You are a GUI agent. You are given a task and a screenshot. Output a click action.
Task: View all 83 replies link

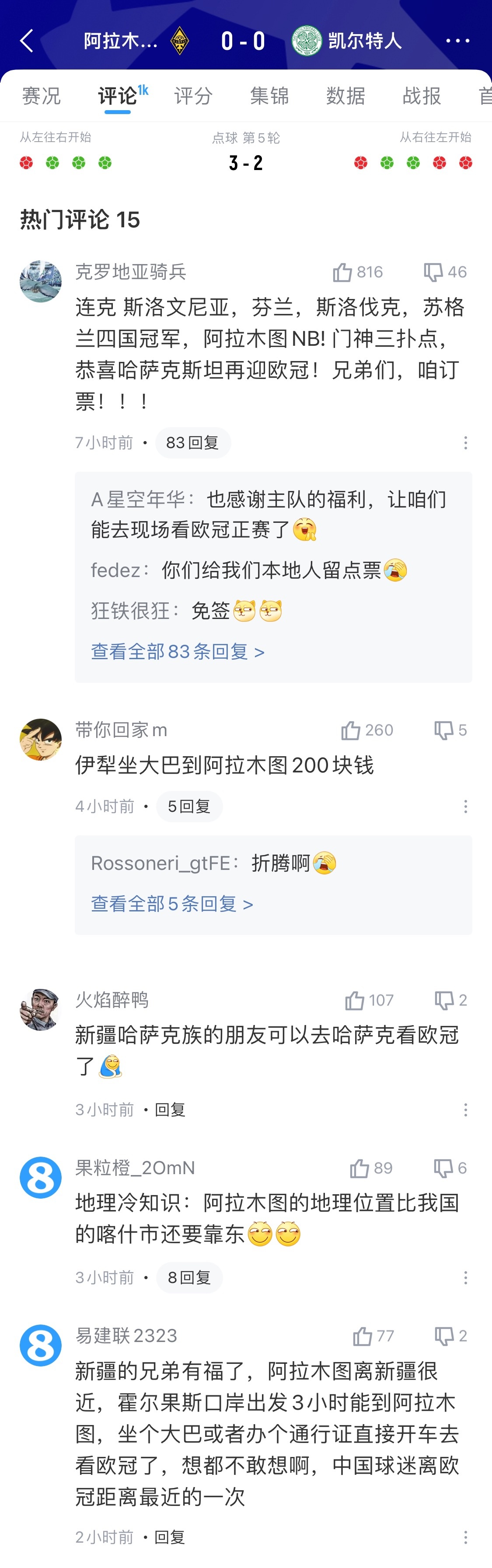tap(177, 651)
